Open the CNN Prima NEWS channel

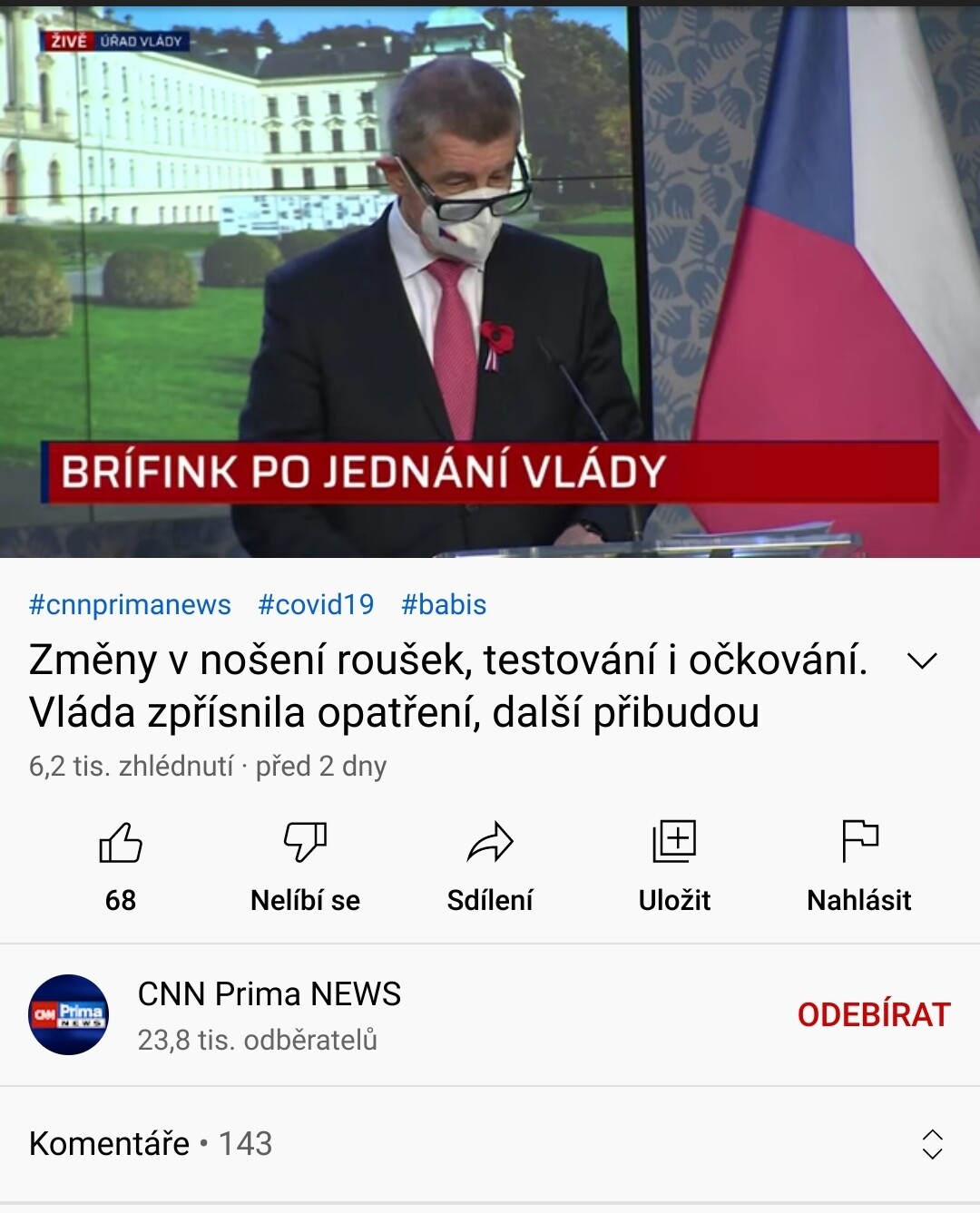[269, 1014]
